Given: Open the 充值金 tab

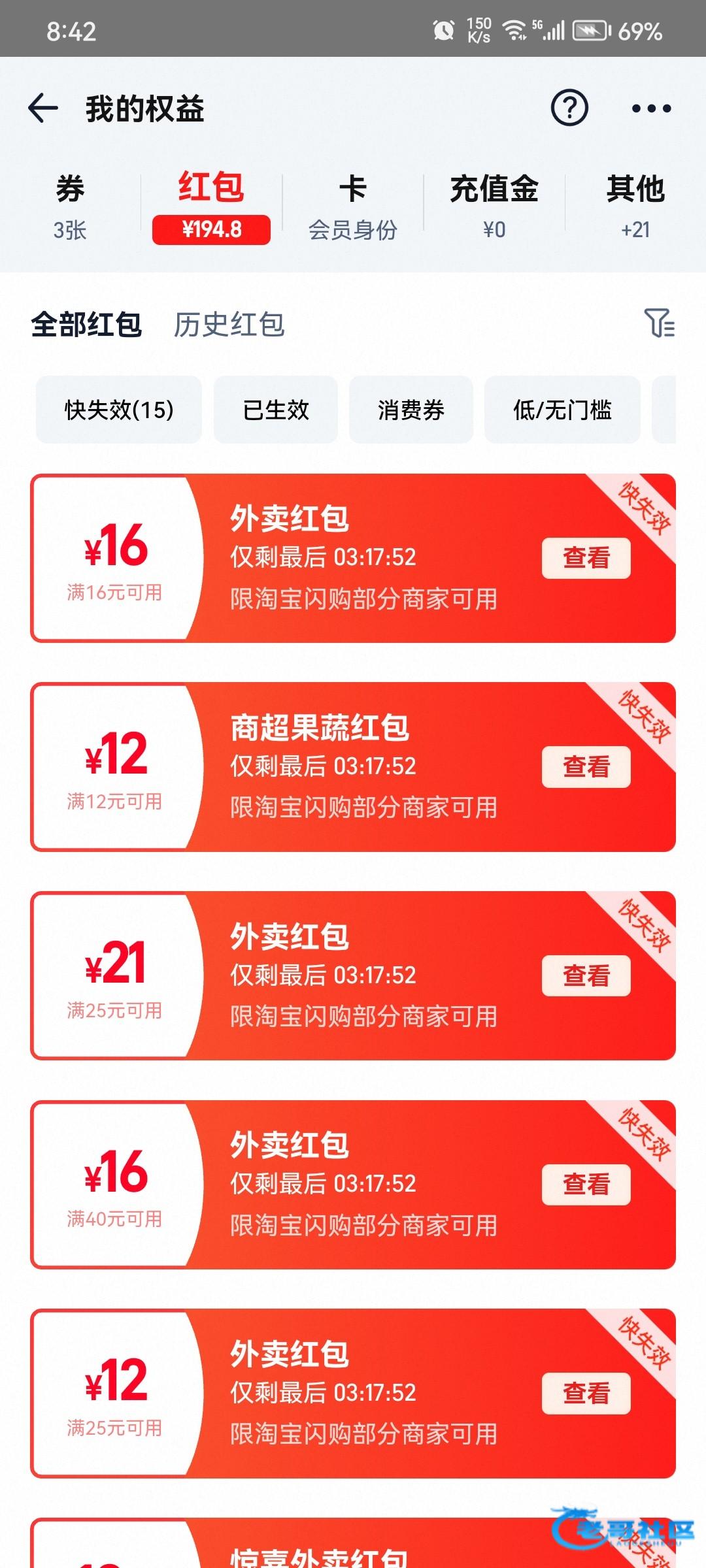Looking at the screenshot, I should click(x=494, y=206).
